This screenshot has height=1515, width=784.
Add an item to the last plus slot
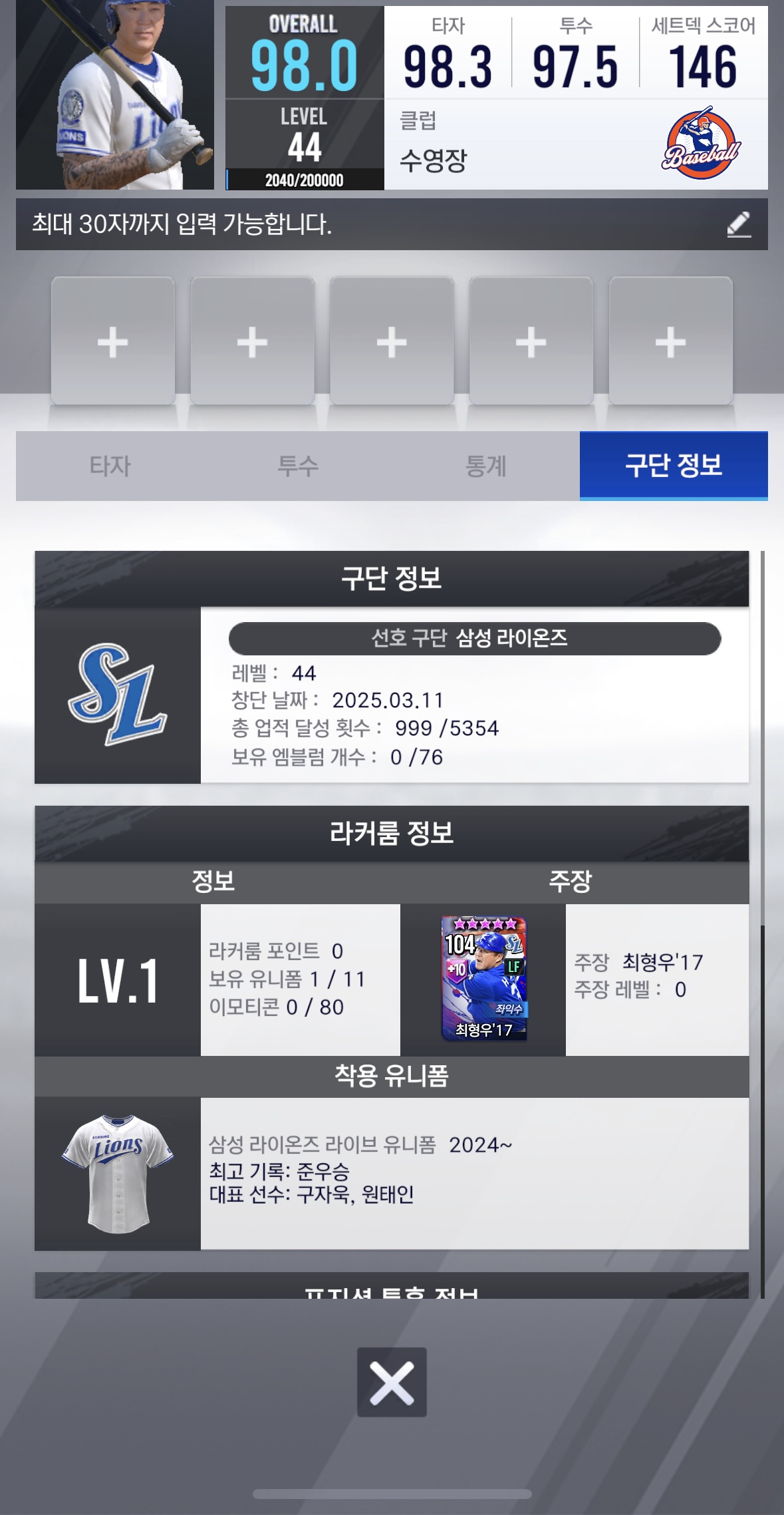[670, 341]
